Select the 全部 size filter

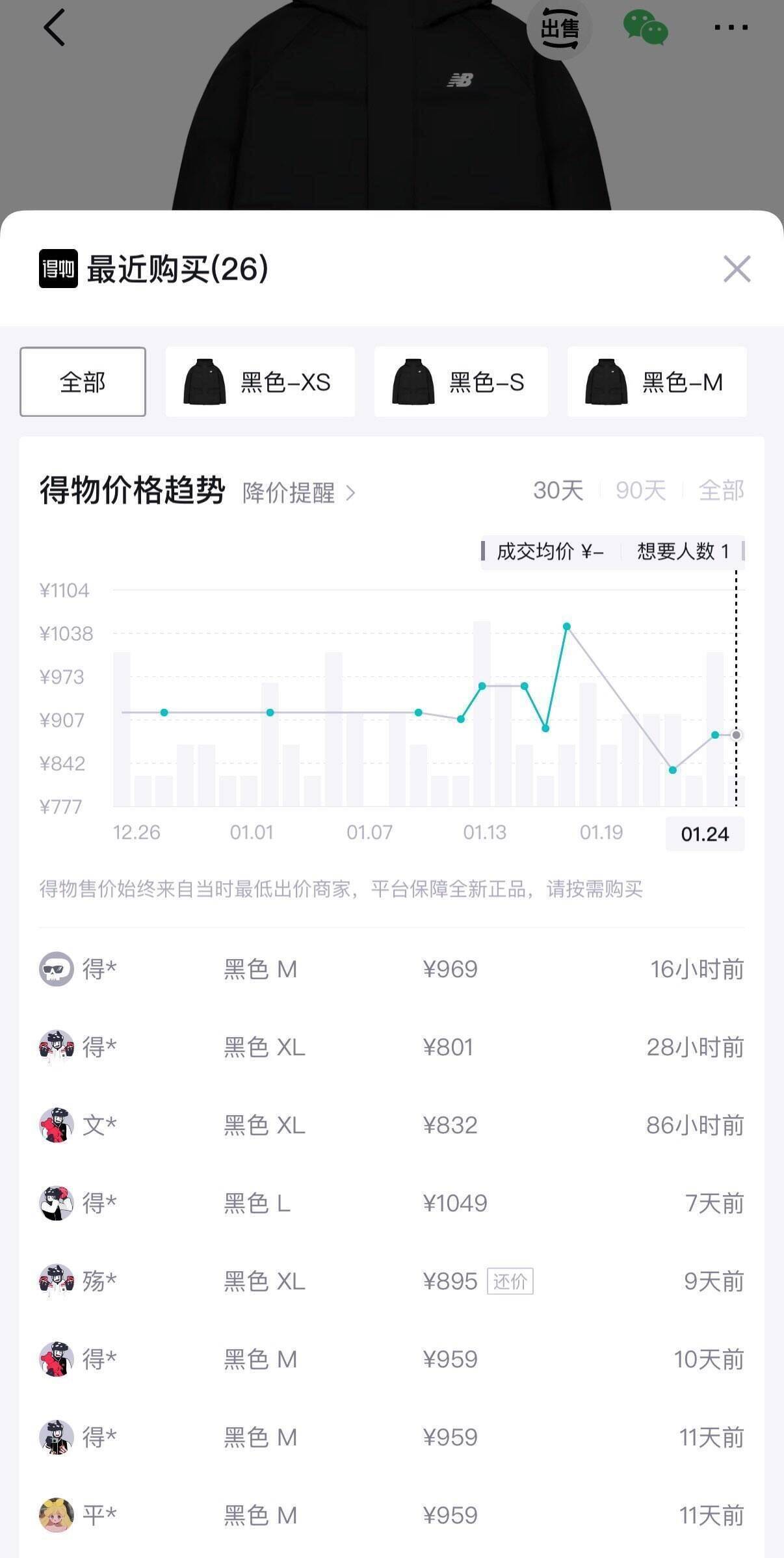click(x=83, y=382)
